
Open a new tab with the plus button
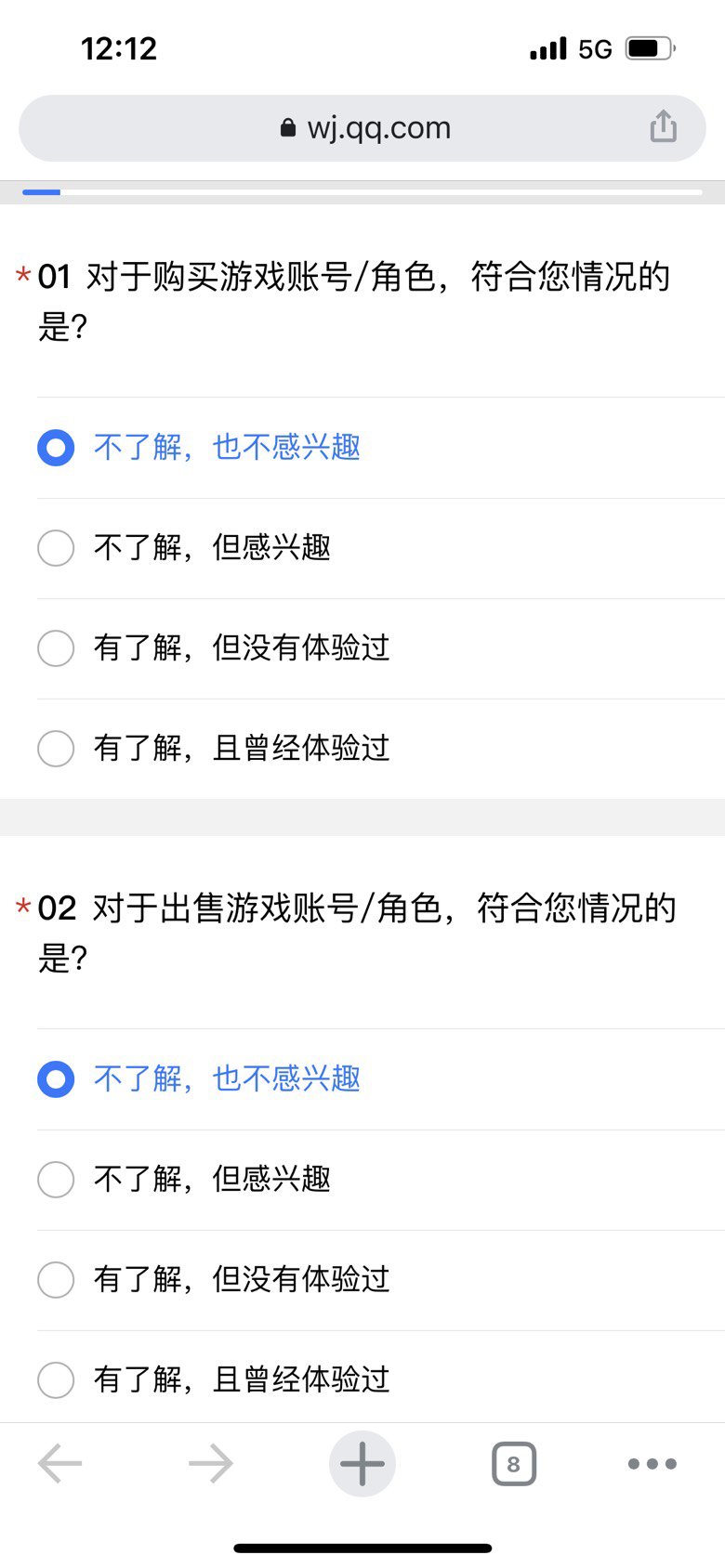click(362, 1464)
